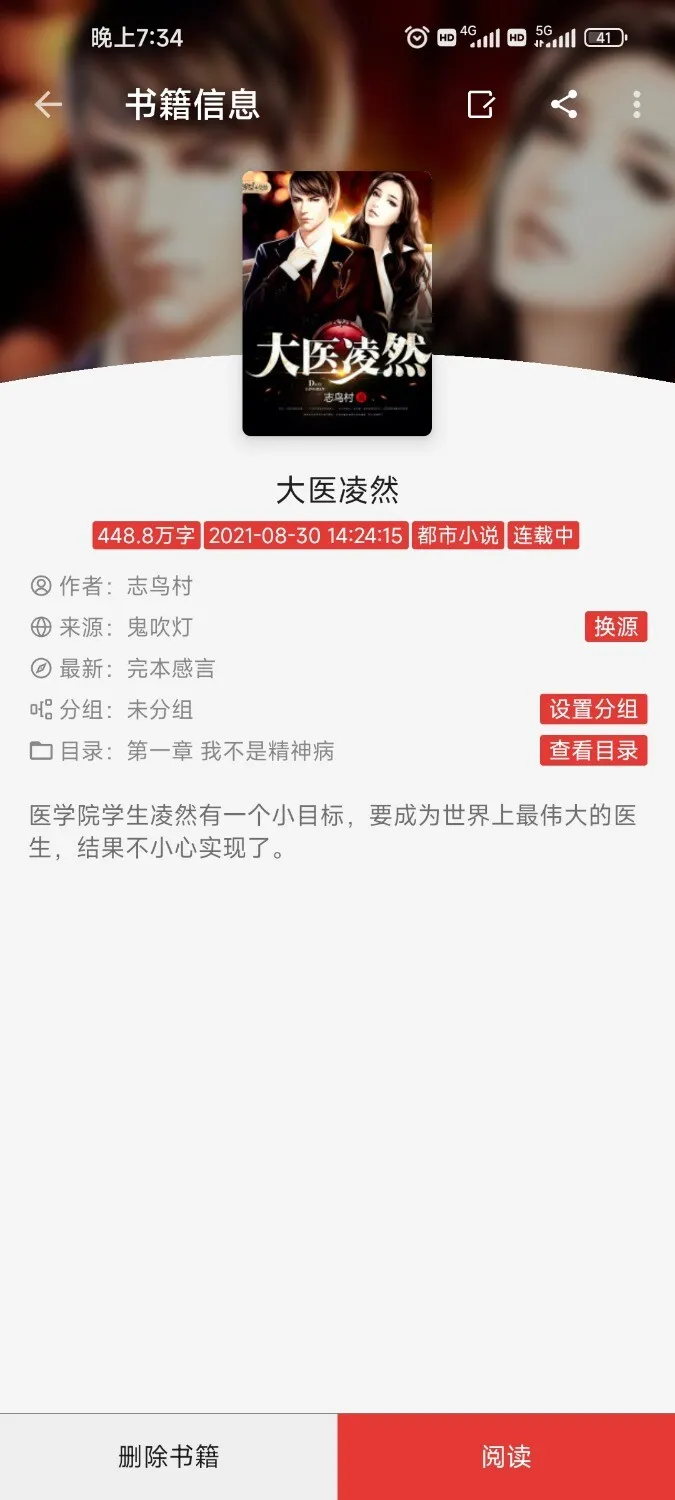
Task: Share the book 大医凌然
Action: 564,105
